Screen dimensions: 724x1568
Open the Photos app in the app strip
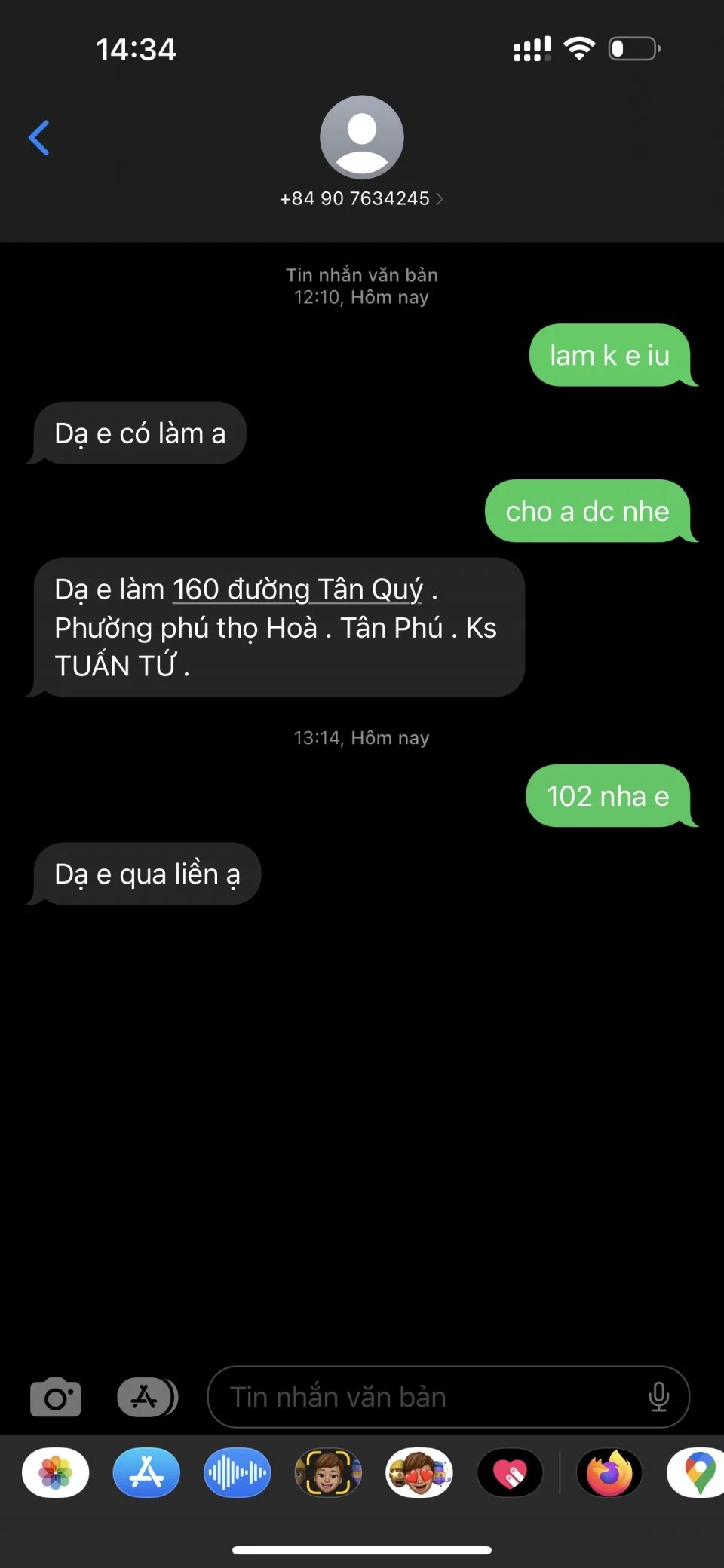(56, 1472)
